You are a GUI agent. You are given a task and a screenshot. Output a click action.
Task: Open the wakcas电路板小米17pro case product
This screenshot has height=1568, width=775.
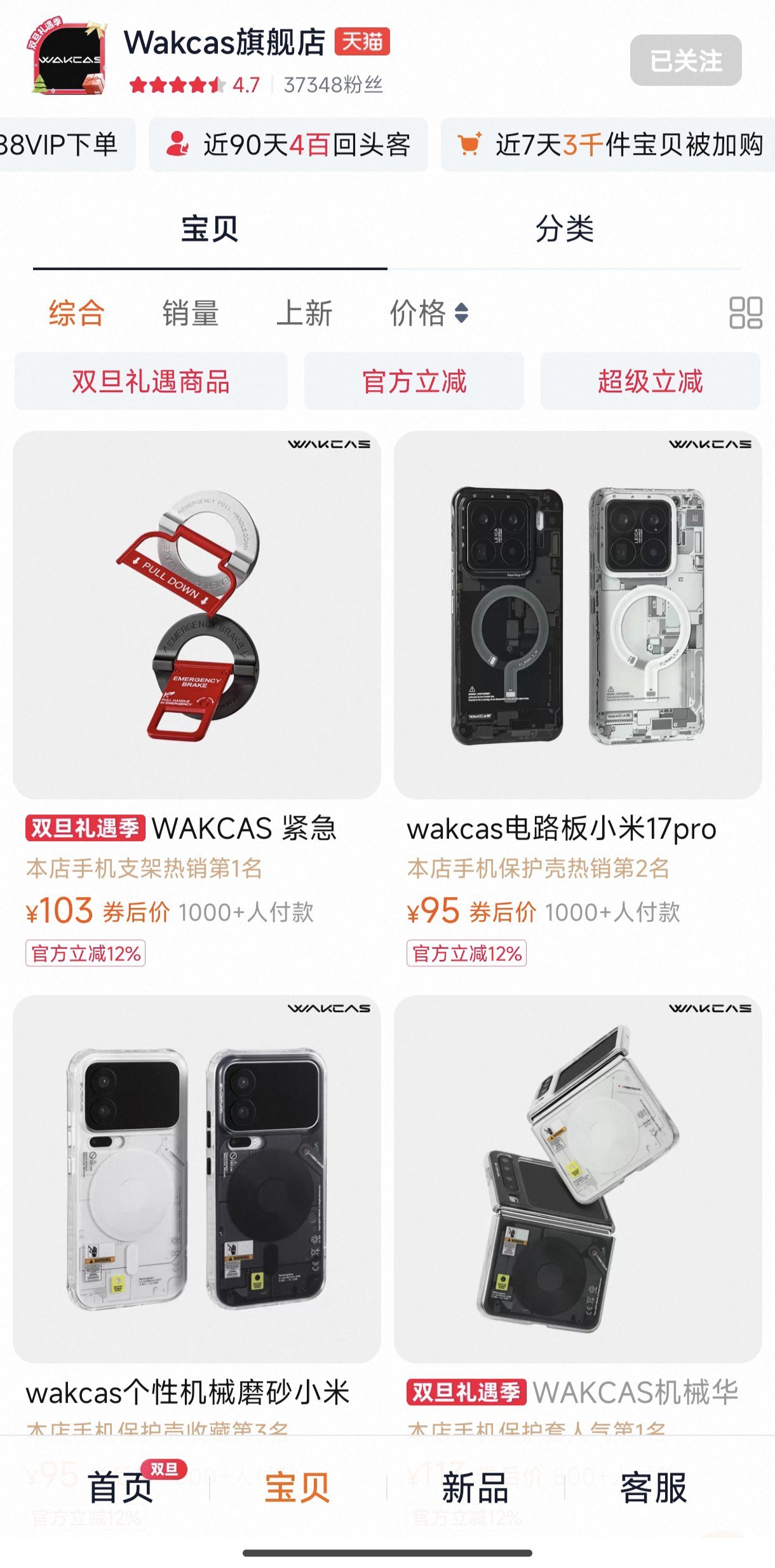(x=577, y=615)
